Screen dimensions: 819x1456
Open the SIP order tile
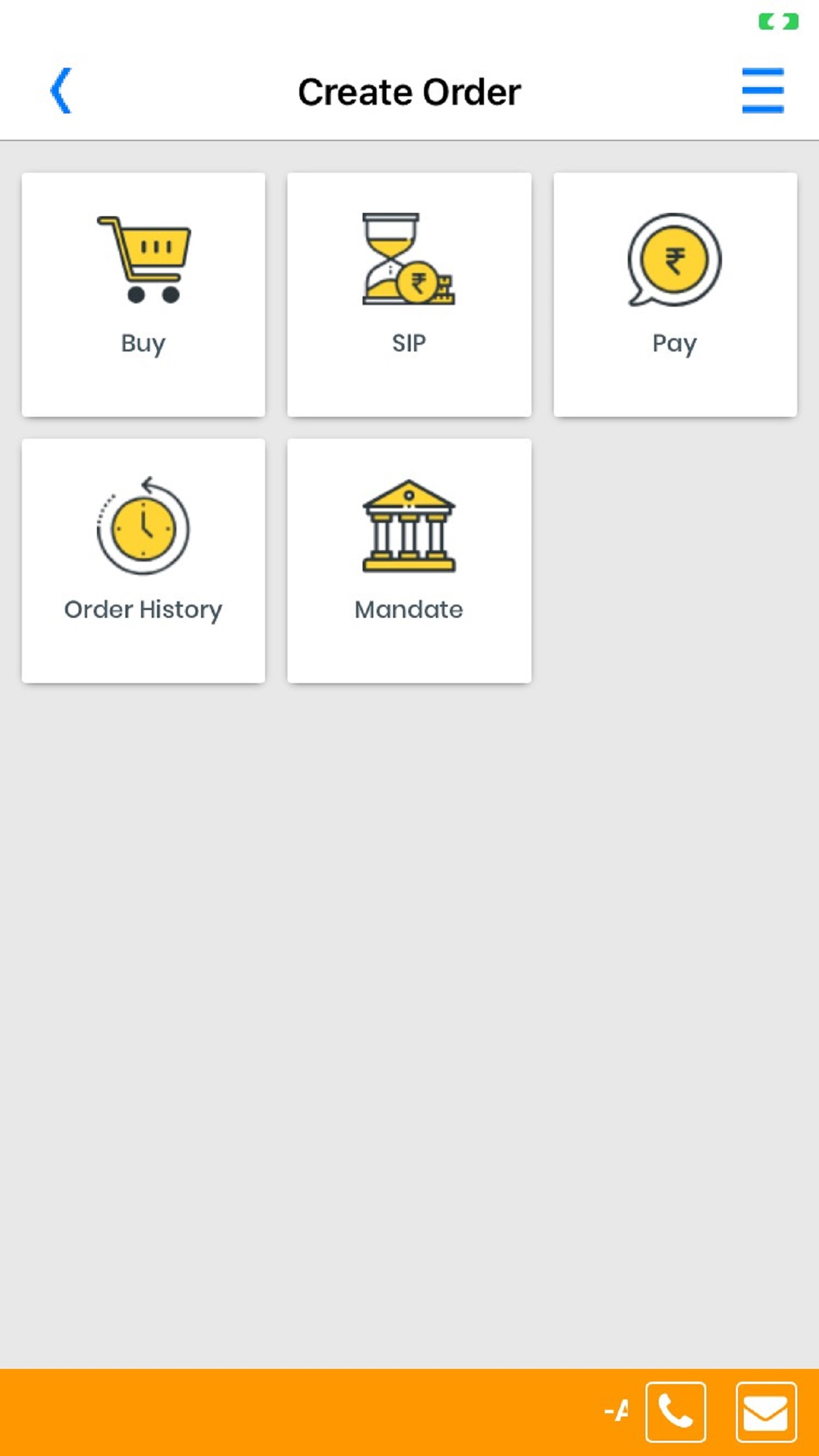(x=409, y=294)
